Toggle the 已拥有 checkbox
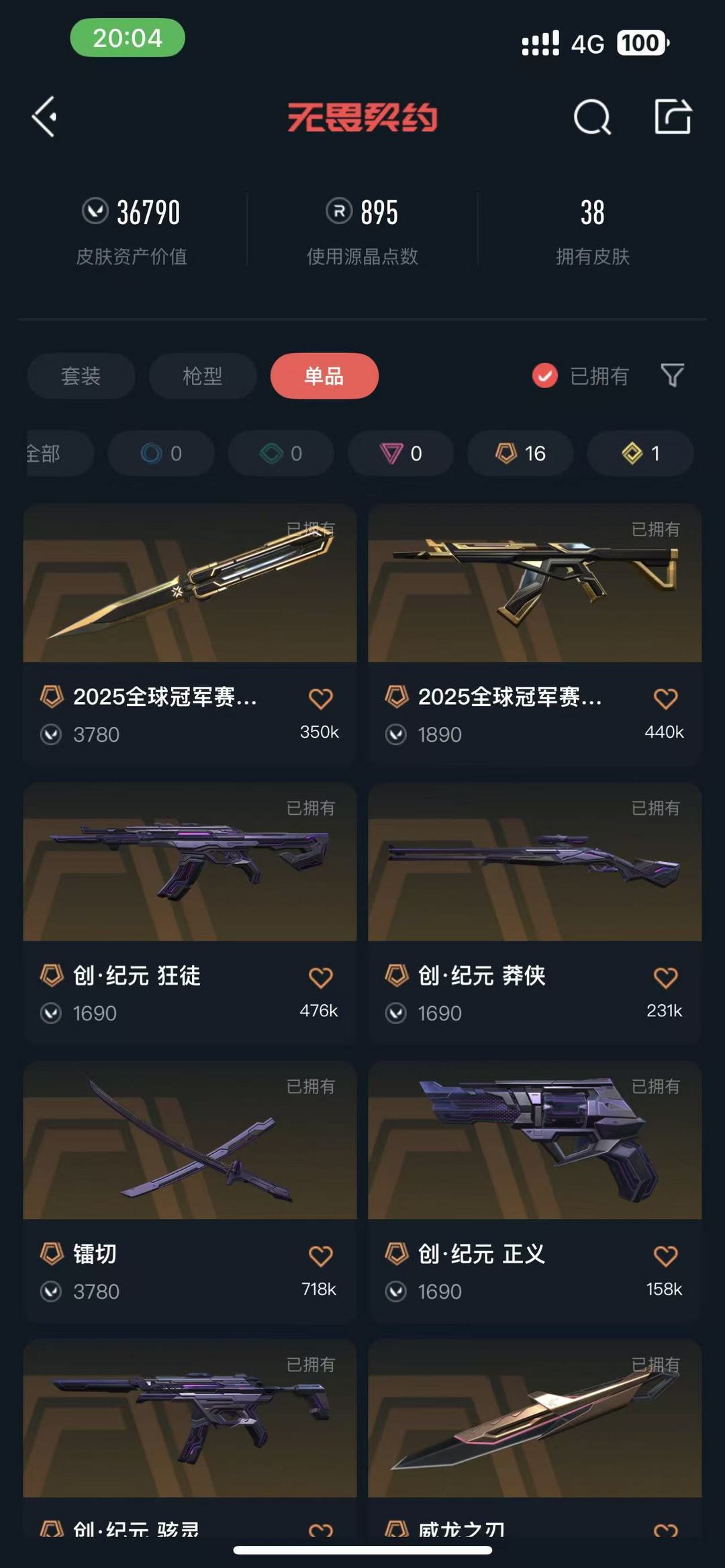Screen dimensions: 725x1568 coord(545,376)
